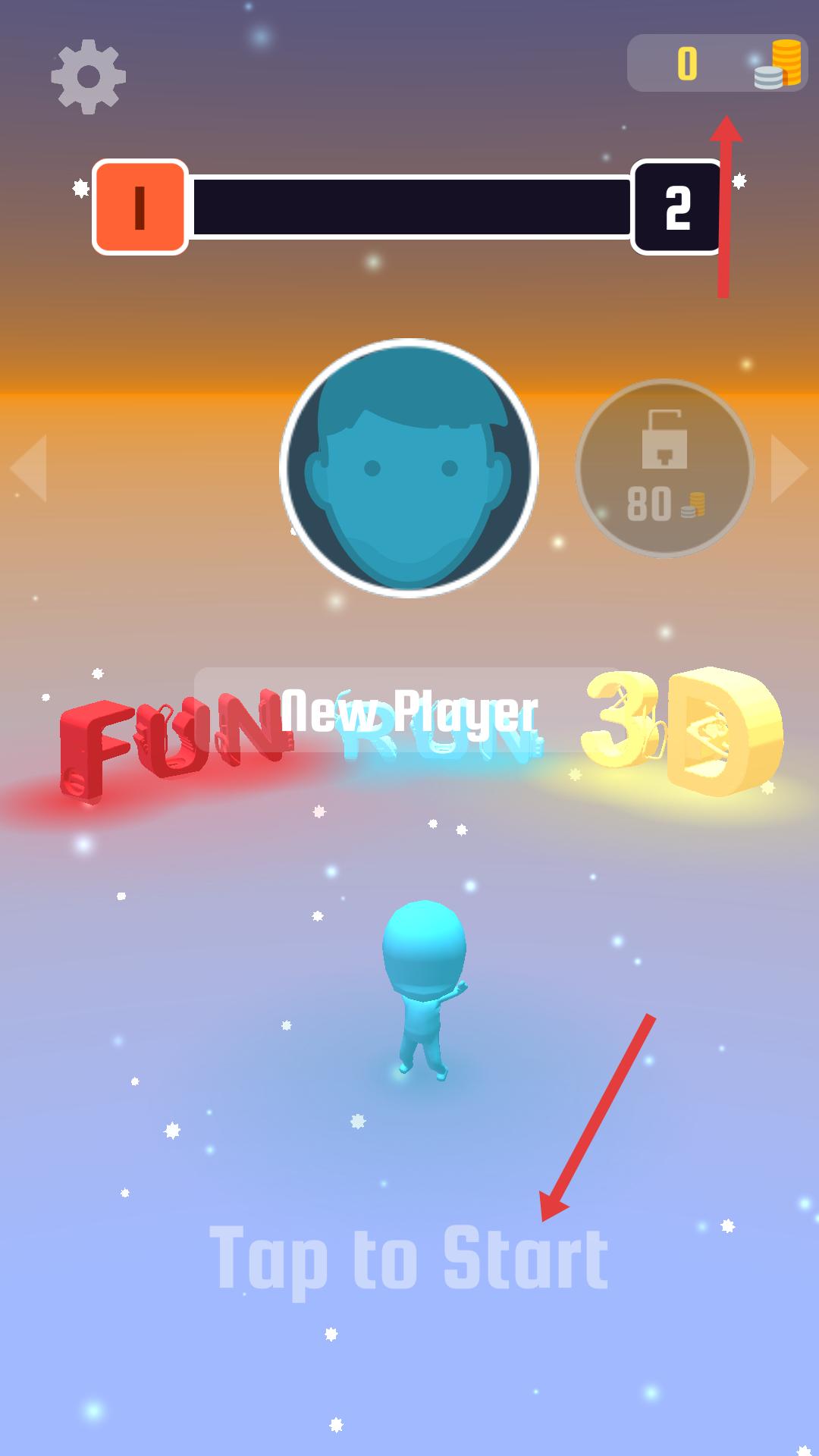
Task: Unlock the character costing 80 coins
Action: tap(664, 469)
